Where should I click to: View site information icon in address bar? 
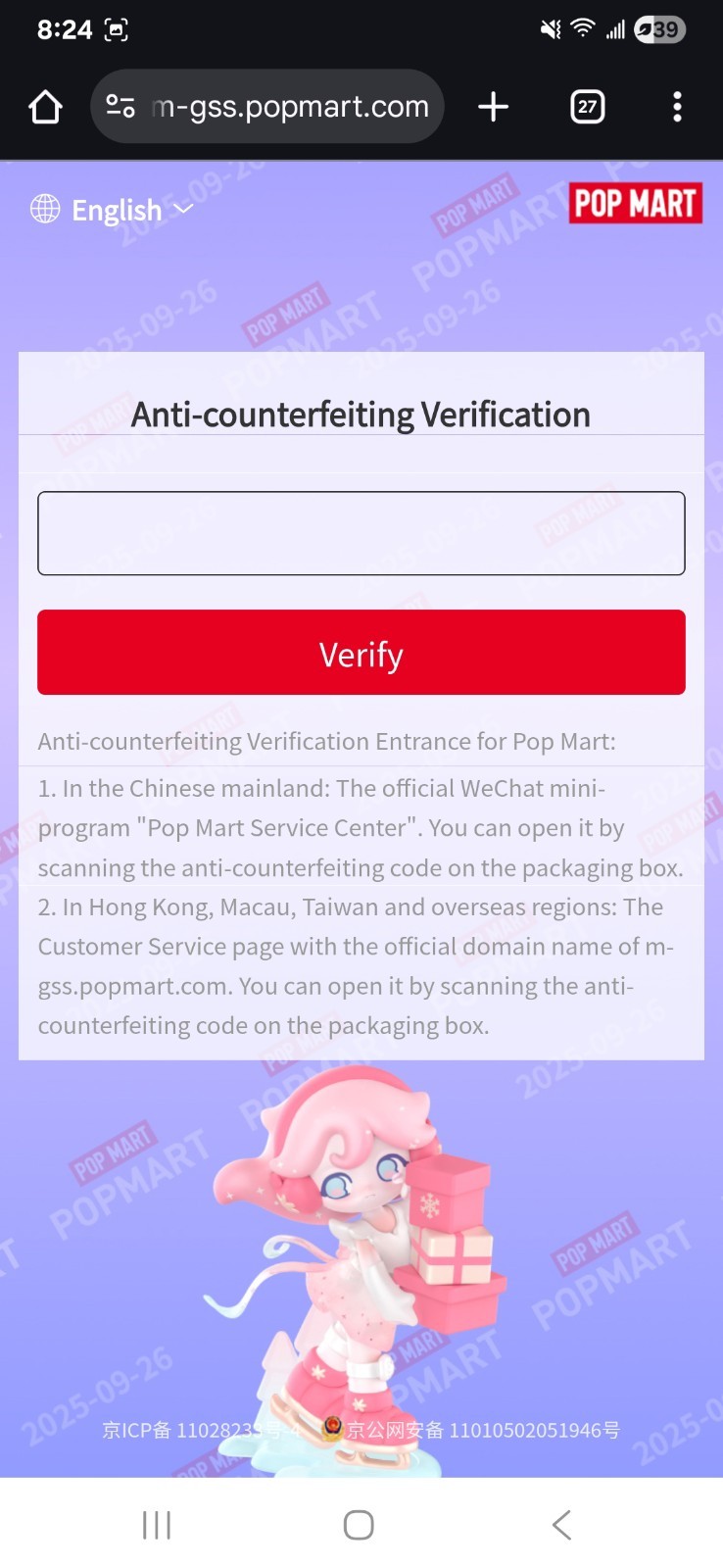coord(120,106)
